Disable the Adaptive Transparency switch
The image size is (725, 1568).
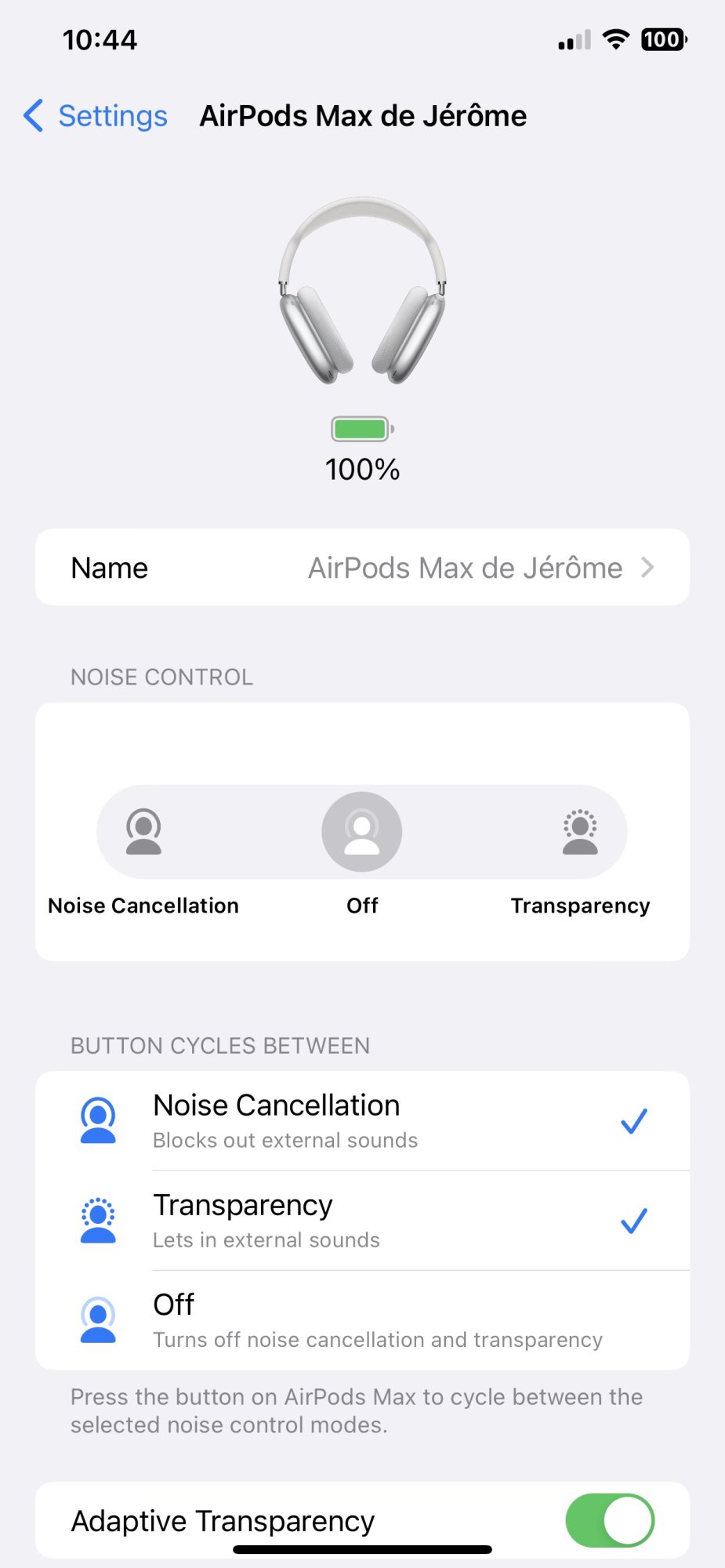(x=610, y=1521)
